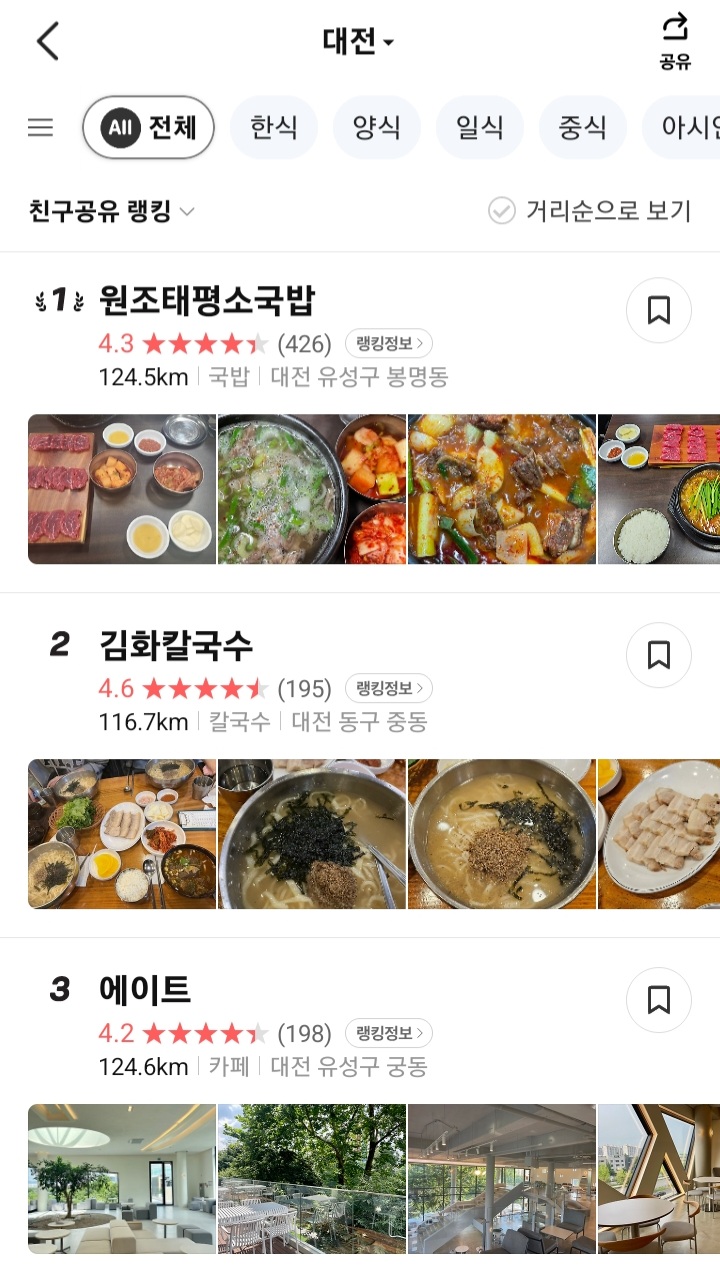Select the 일식 category filter
720x1280 pixels.
click(x=479, y=127)
